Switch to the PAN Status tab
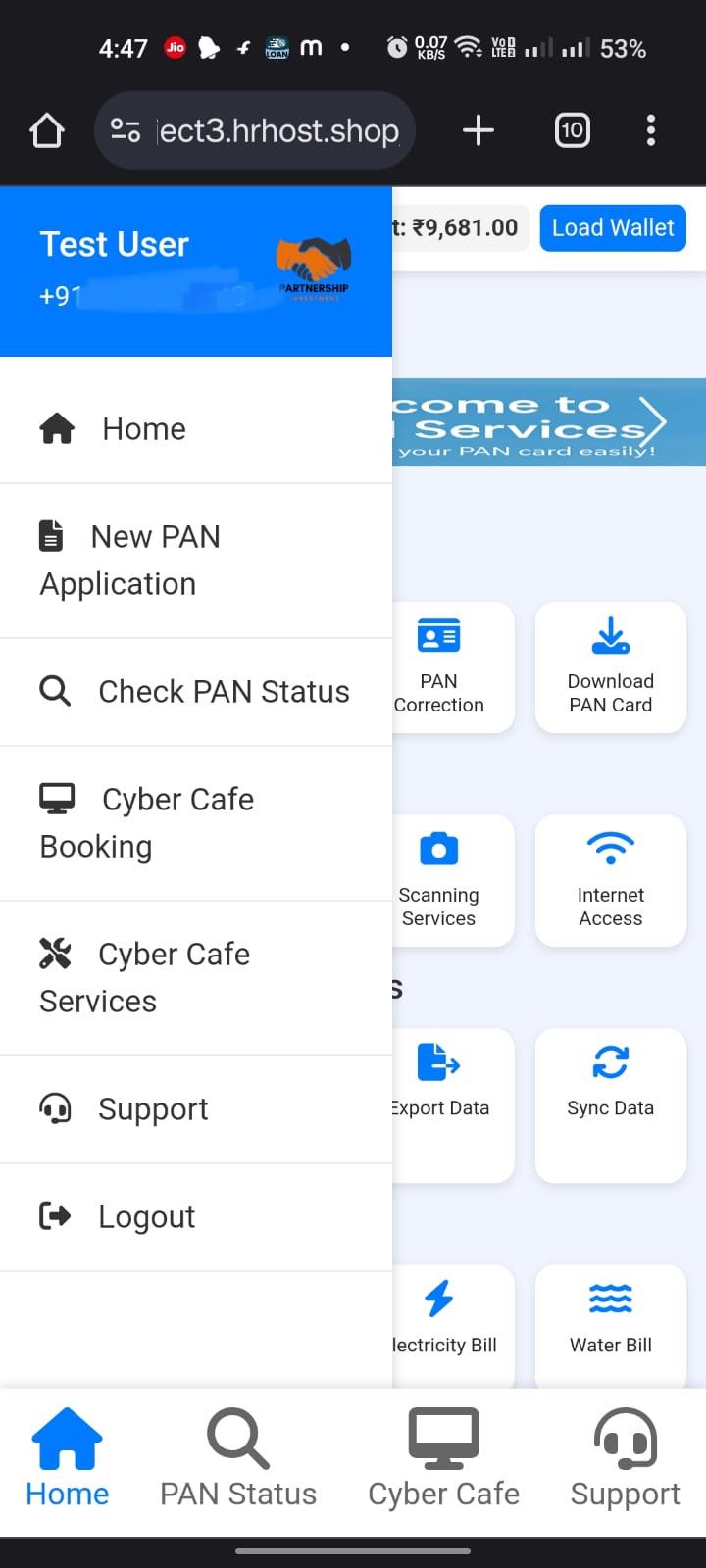 [x=238, y=1458]
